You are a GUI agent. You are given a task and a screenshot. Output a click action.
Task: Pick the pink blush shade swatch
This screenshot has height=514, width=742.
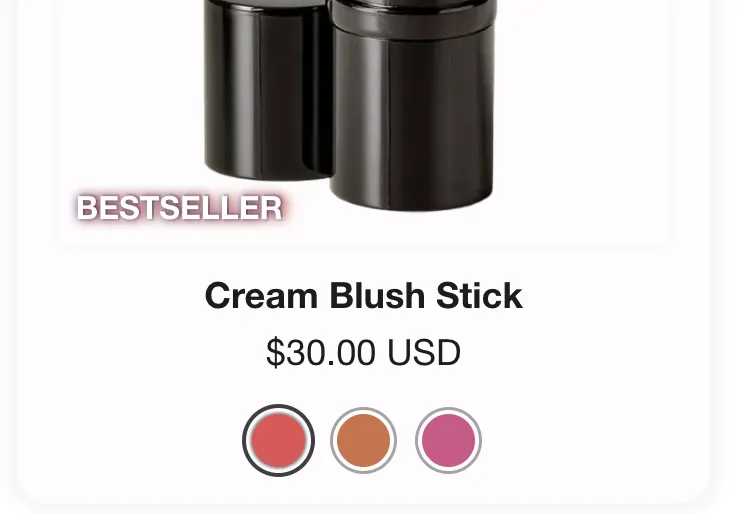point(448,440)
